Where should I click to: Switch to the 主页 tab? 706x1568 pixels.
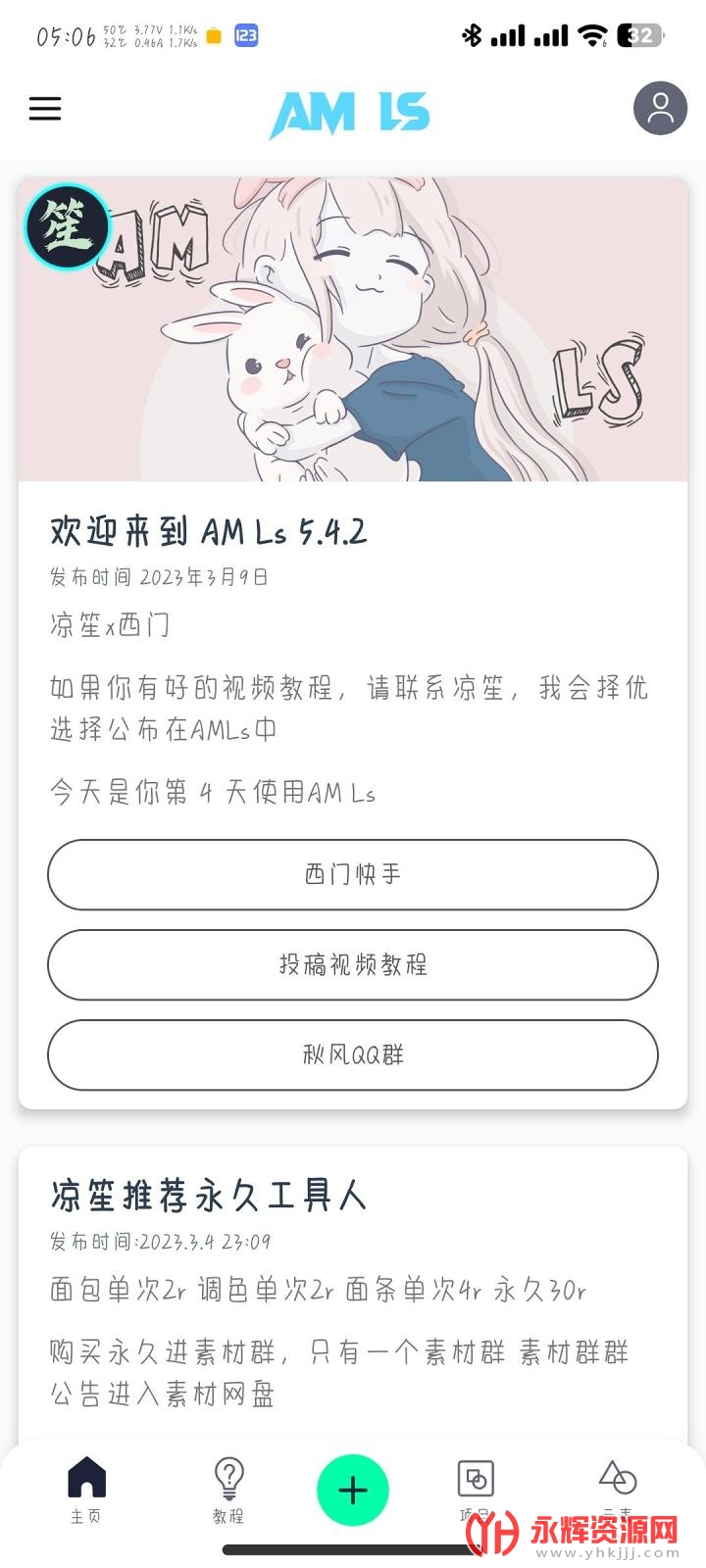point(86,1489)
